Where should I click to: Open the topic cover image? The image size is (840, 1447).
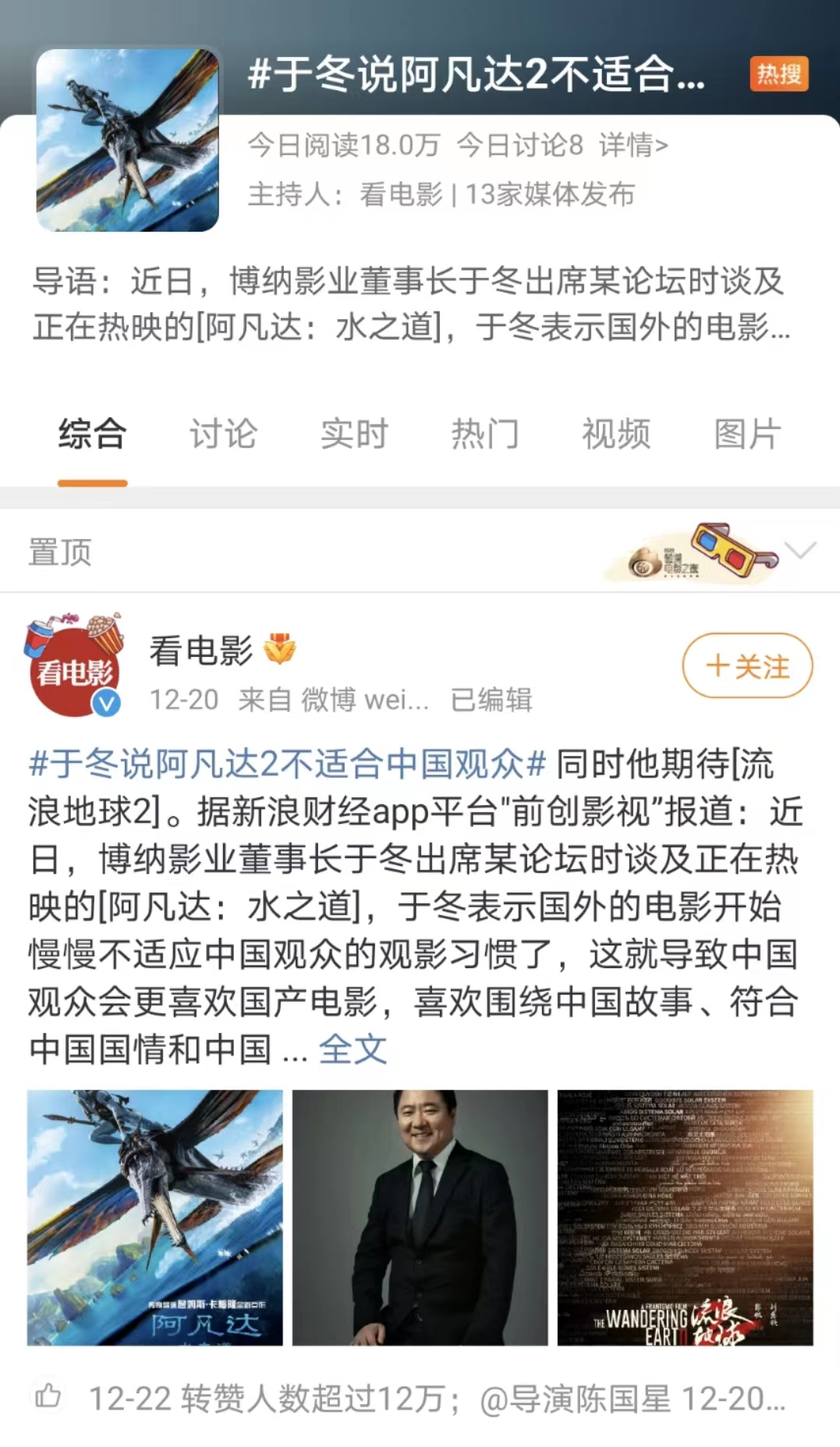tap(127, 140)
